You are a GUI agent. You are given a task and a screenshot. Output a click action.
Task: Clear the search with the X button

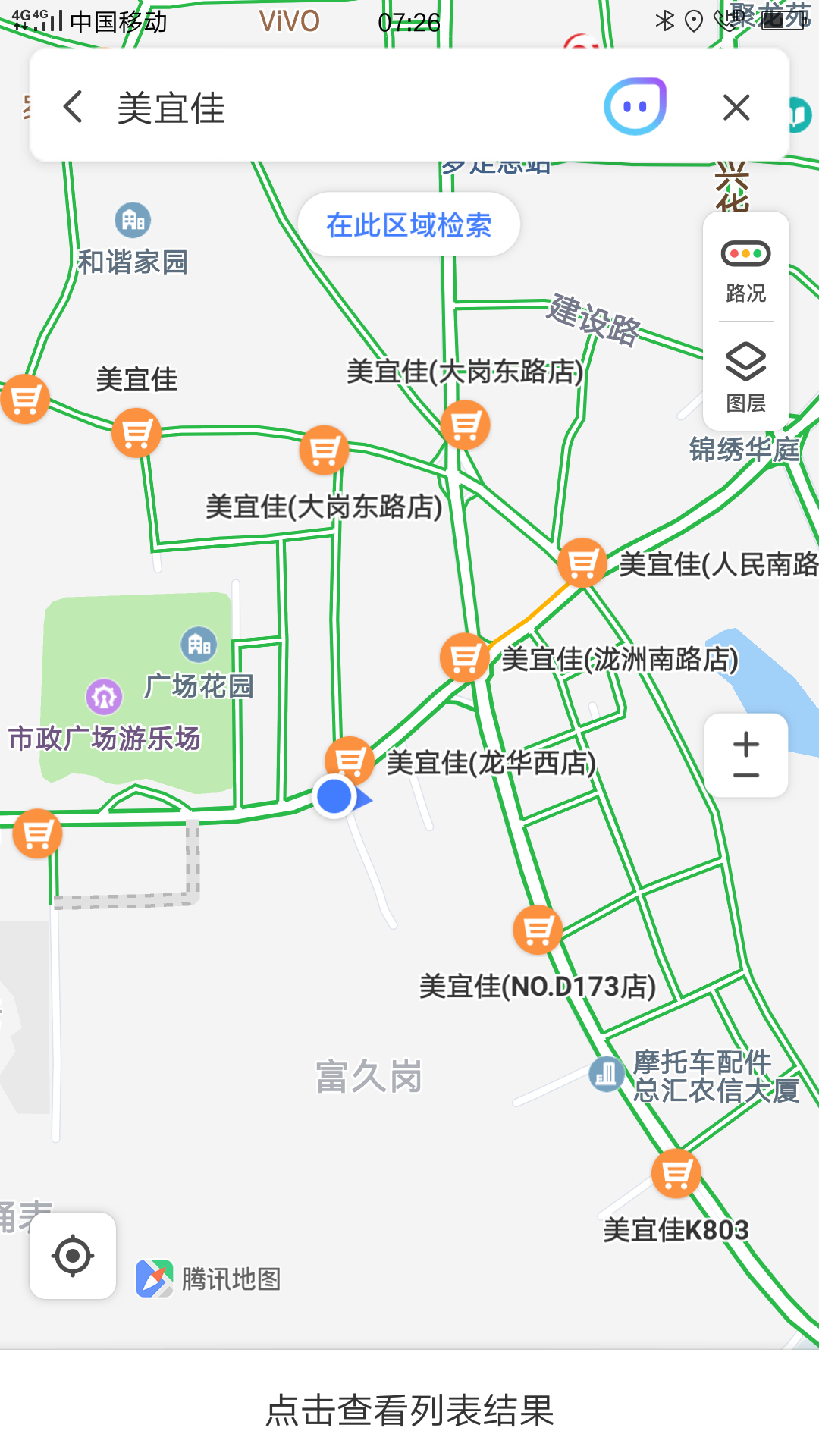(735, 108)
